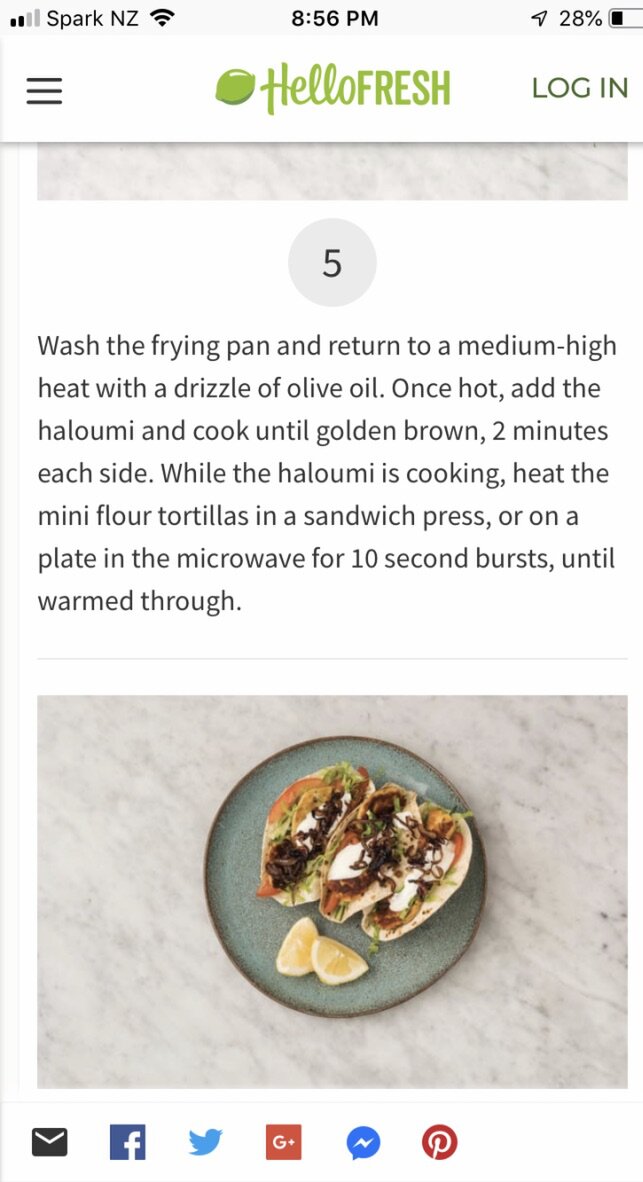Share the recipe on Twitter
Viewport: 643px width, 1182px height.
205,1141
